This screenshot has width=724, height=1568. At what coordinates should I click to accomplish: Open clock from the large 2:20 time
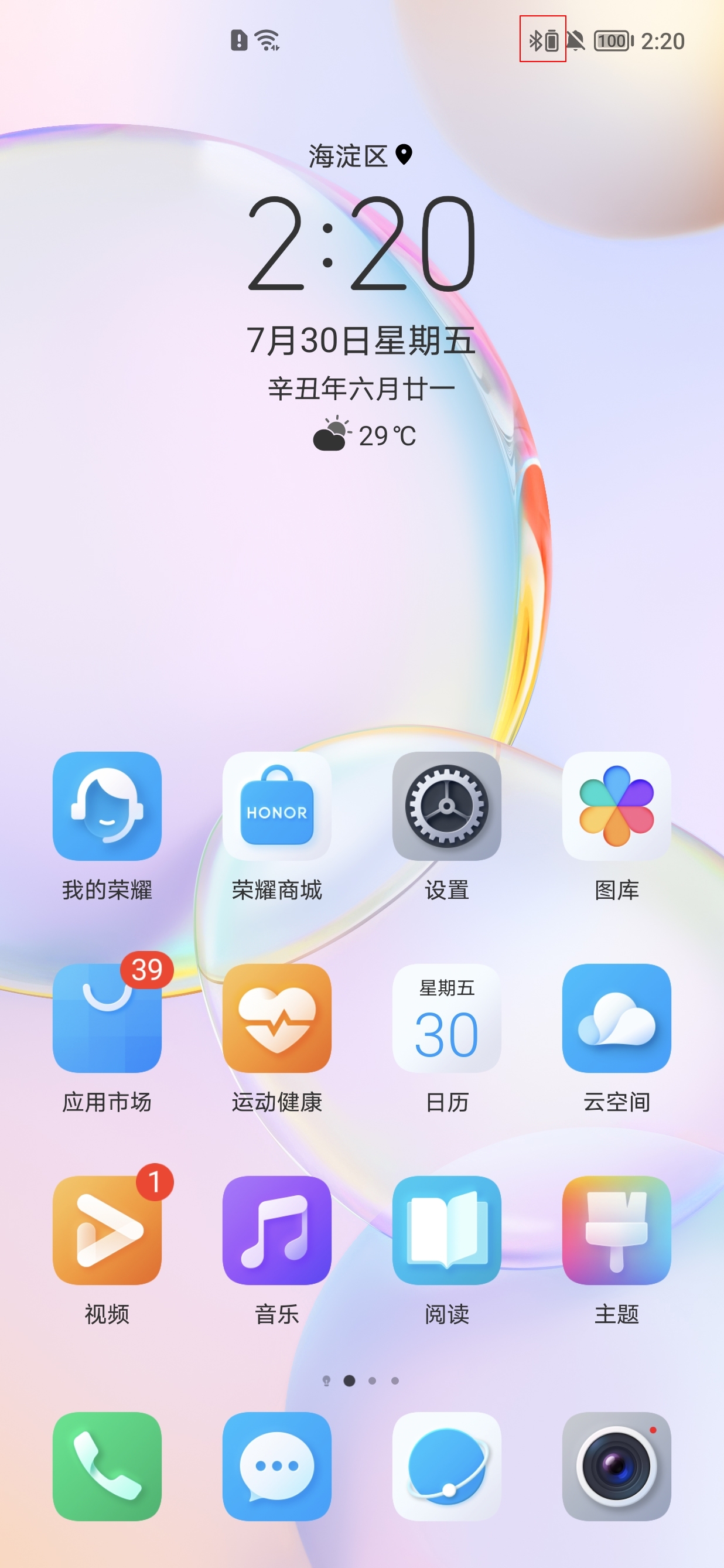coord(361,244)
